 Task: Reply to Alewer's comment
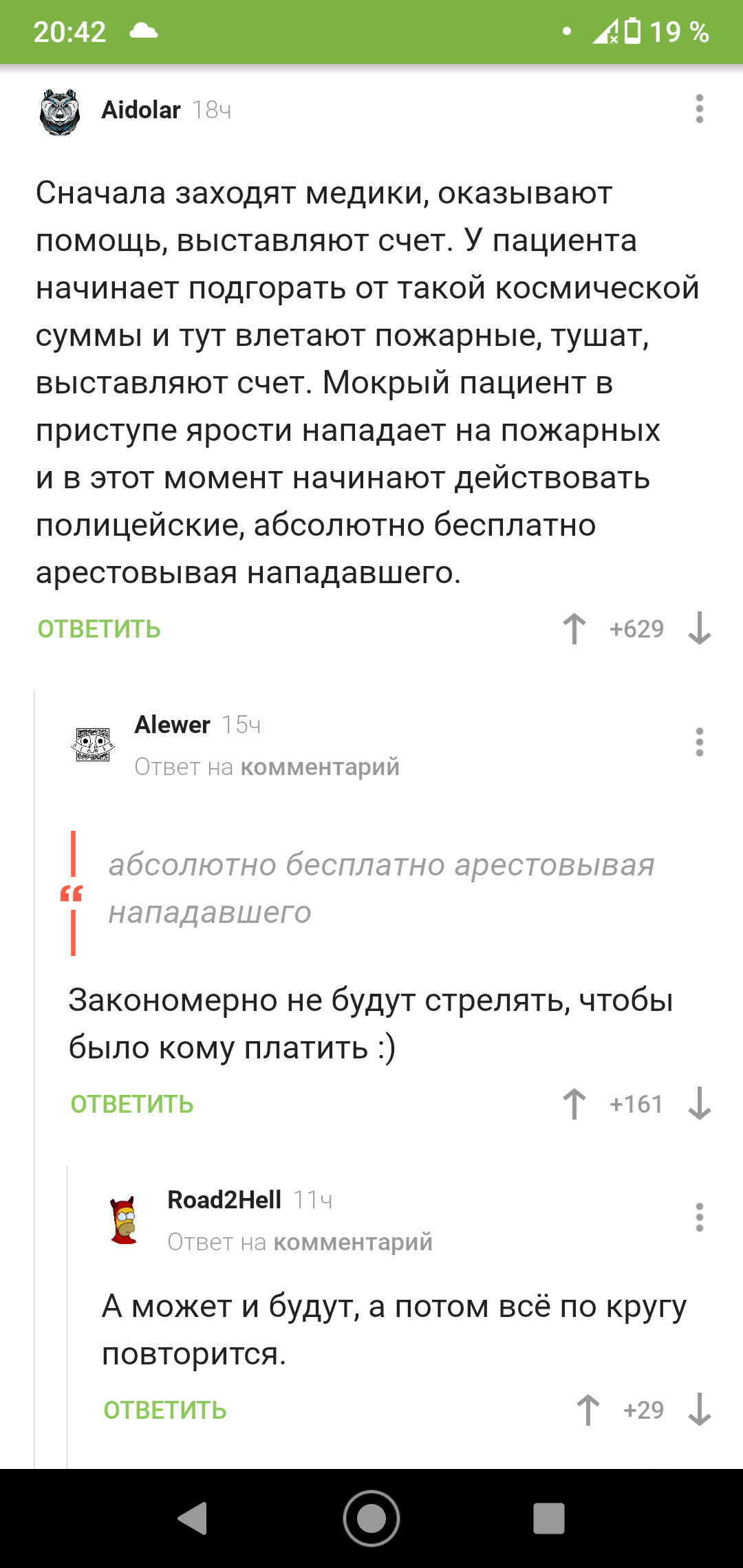click(132, 1104)
